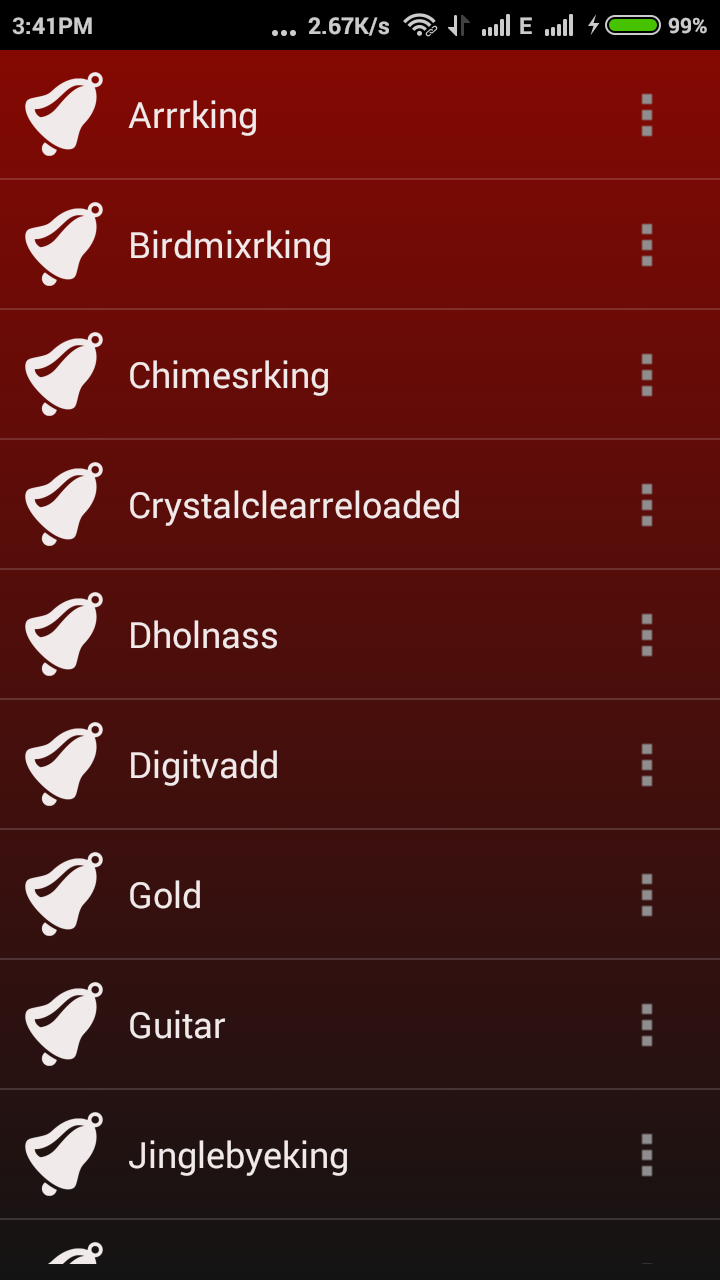Open more options for Gold

click(647, 896)
